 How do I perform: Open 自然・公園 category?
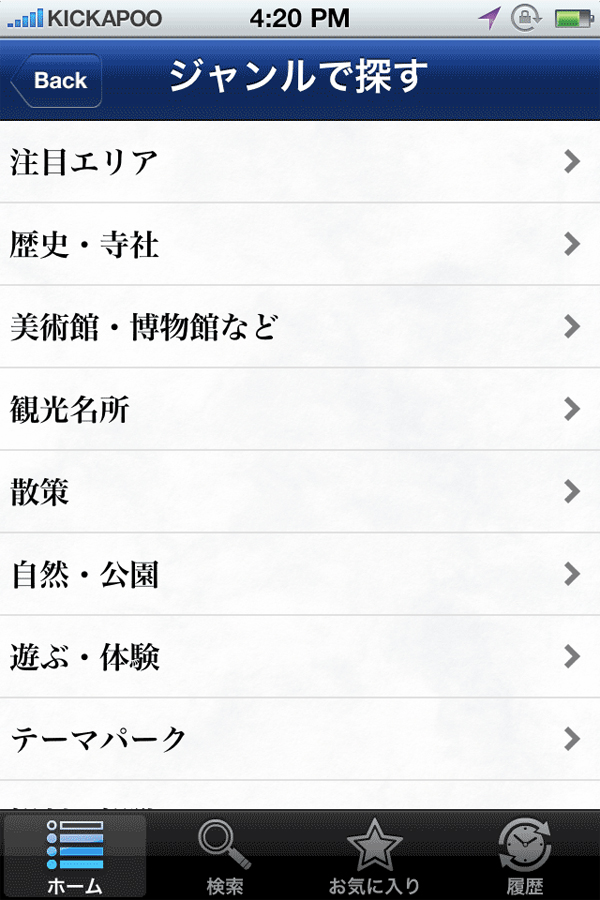(x=300, y=574)
